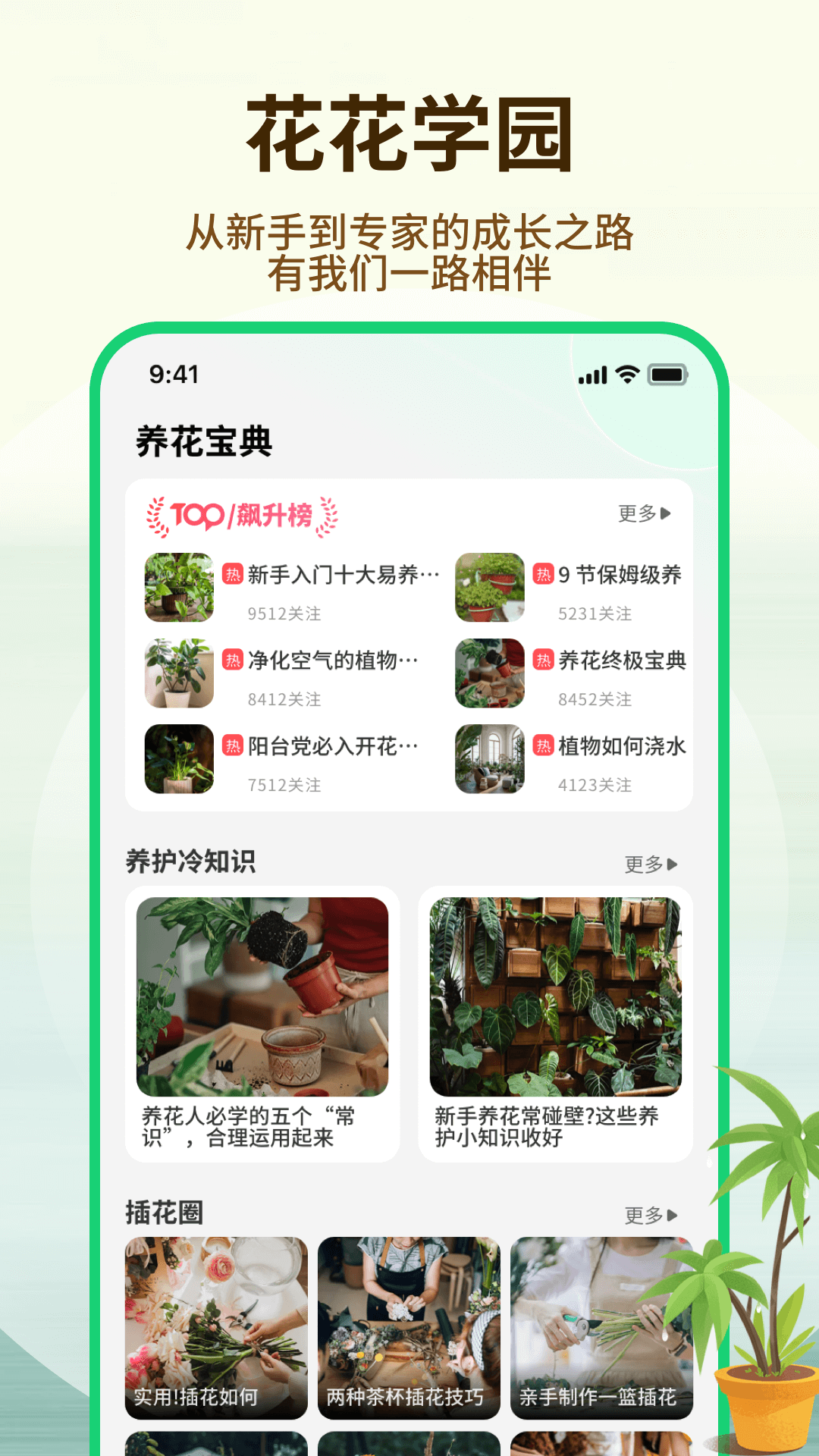This screenshot has height=1456, width=819.
Task: Tap the 热 badge on 阳台党必入开花
Action: 231,746
